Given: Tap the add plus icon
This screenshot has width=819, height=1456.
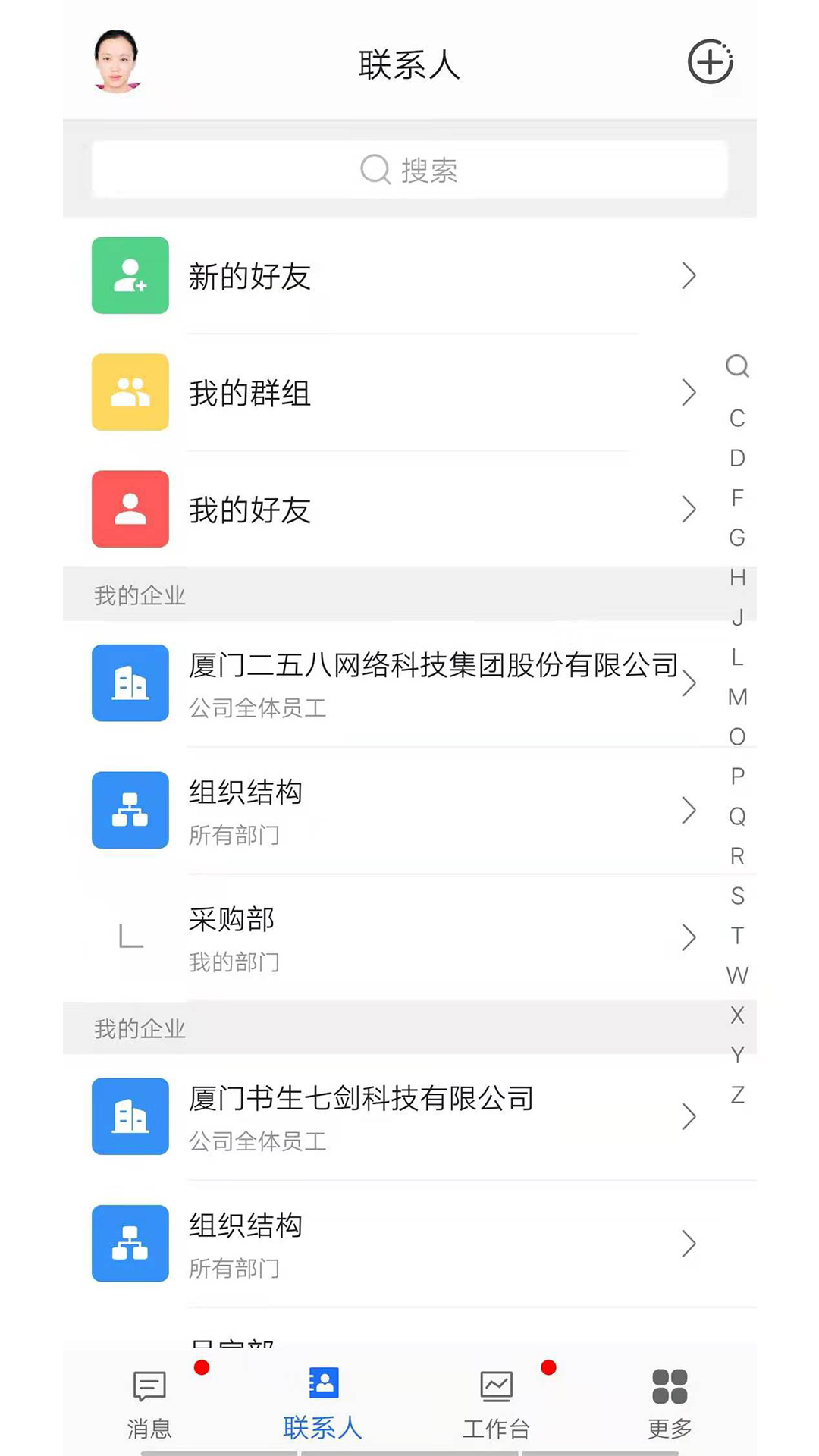Looking at the screenshot, I should coord(710,62).
